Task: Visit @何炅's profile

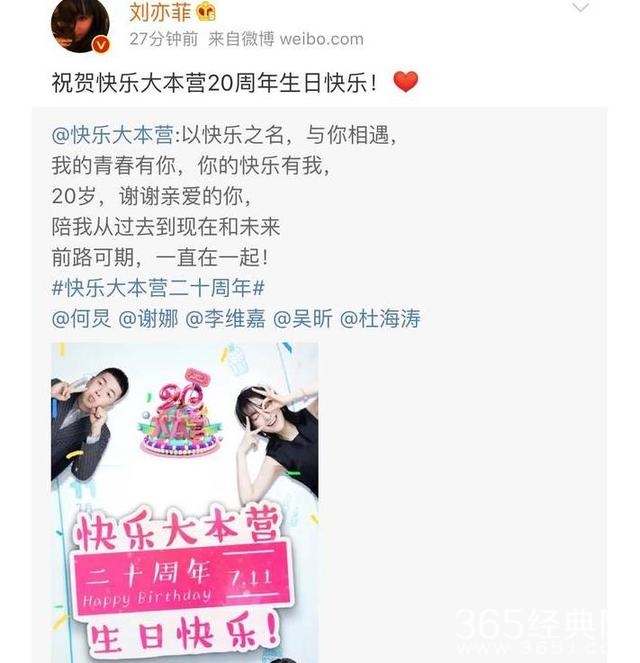Action: coord(81,319)
